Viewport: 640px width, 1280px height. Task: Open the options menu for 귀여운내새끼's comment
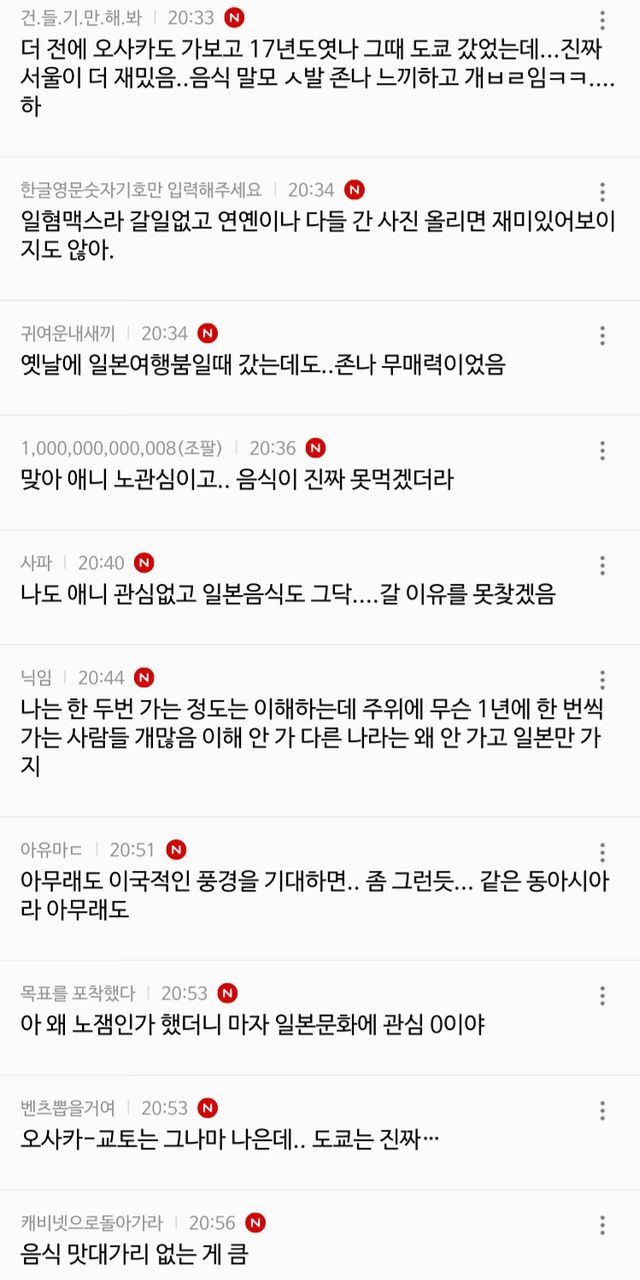(602, 335)
